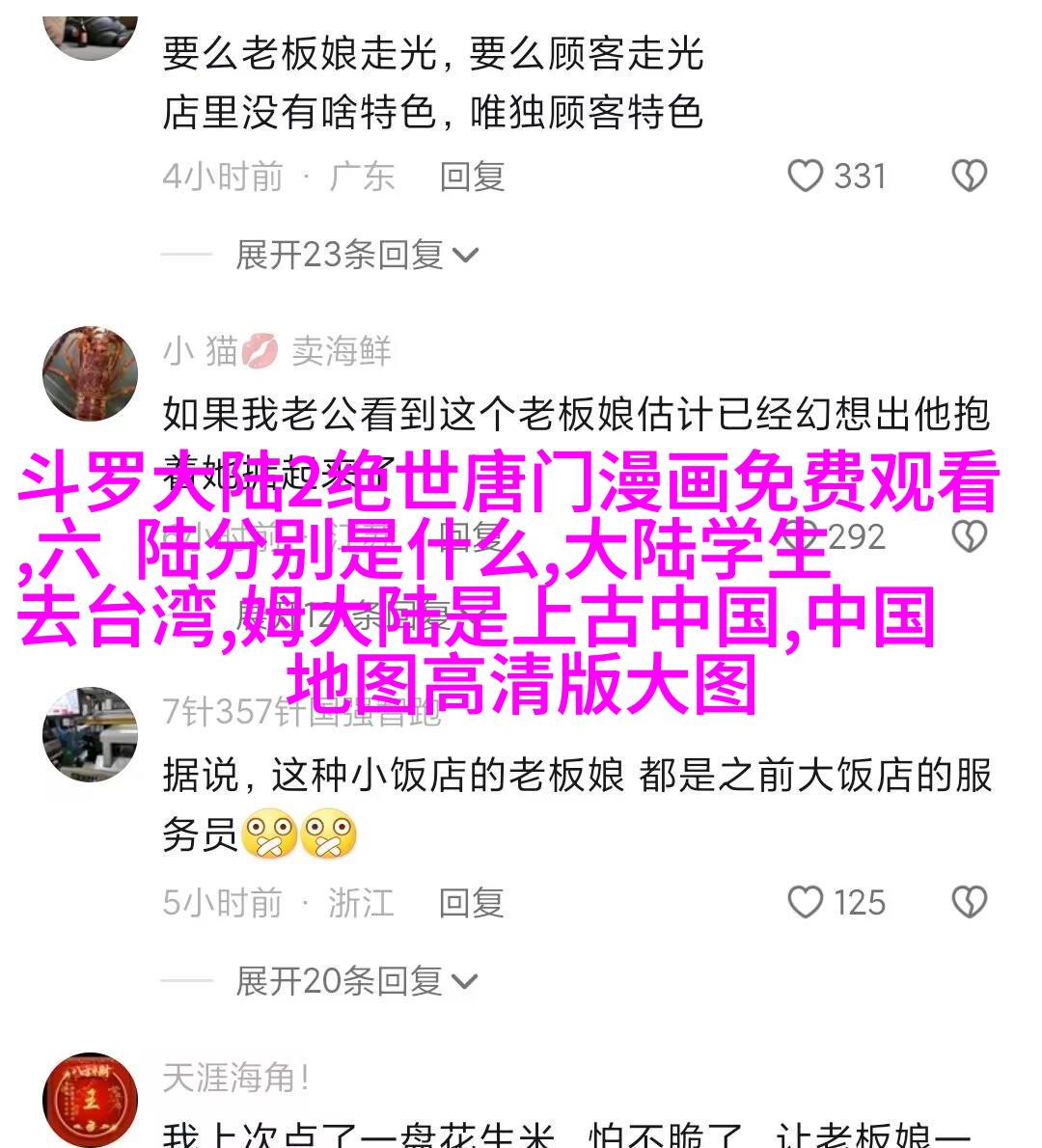Like the comment with 331 likes
Image resolution: width=1042 pixels, height=1148 pixels.
tap(806, 177)
